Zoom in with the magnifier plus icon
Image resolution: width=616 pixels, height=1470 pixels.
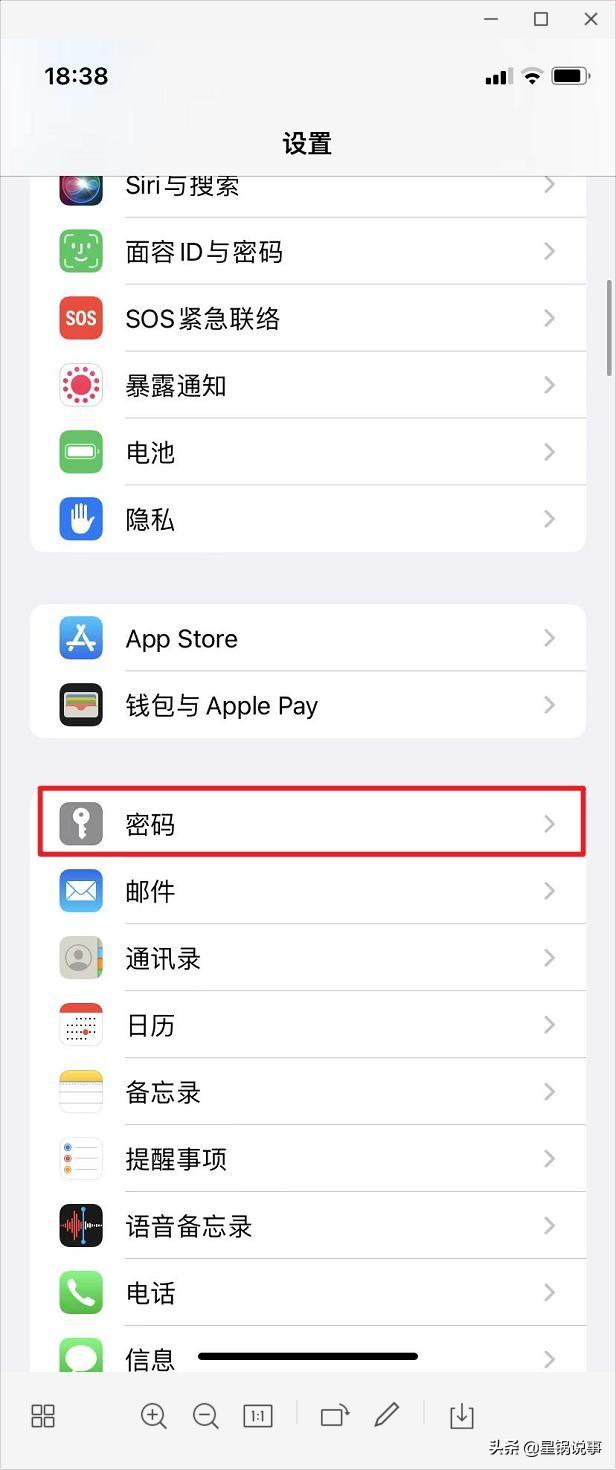point(154,1416)
